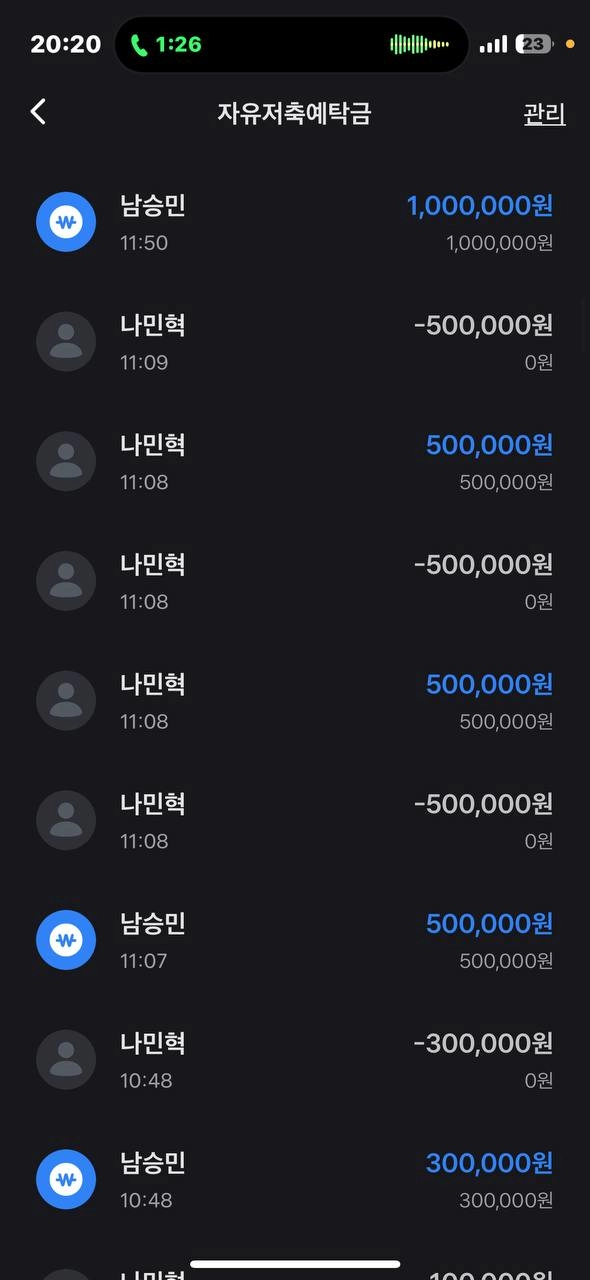Open 남승민's 500,000원 deposit at 11:07
The image size is (590, 1280).
point(295,941)
